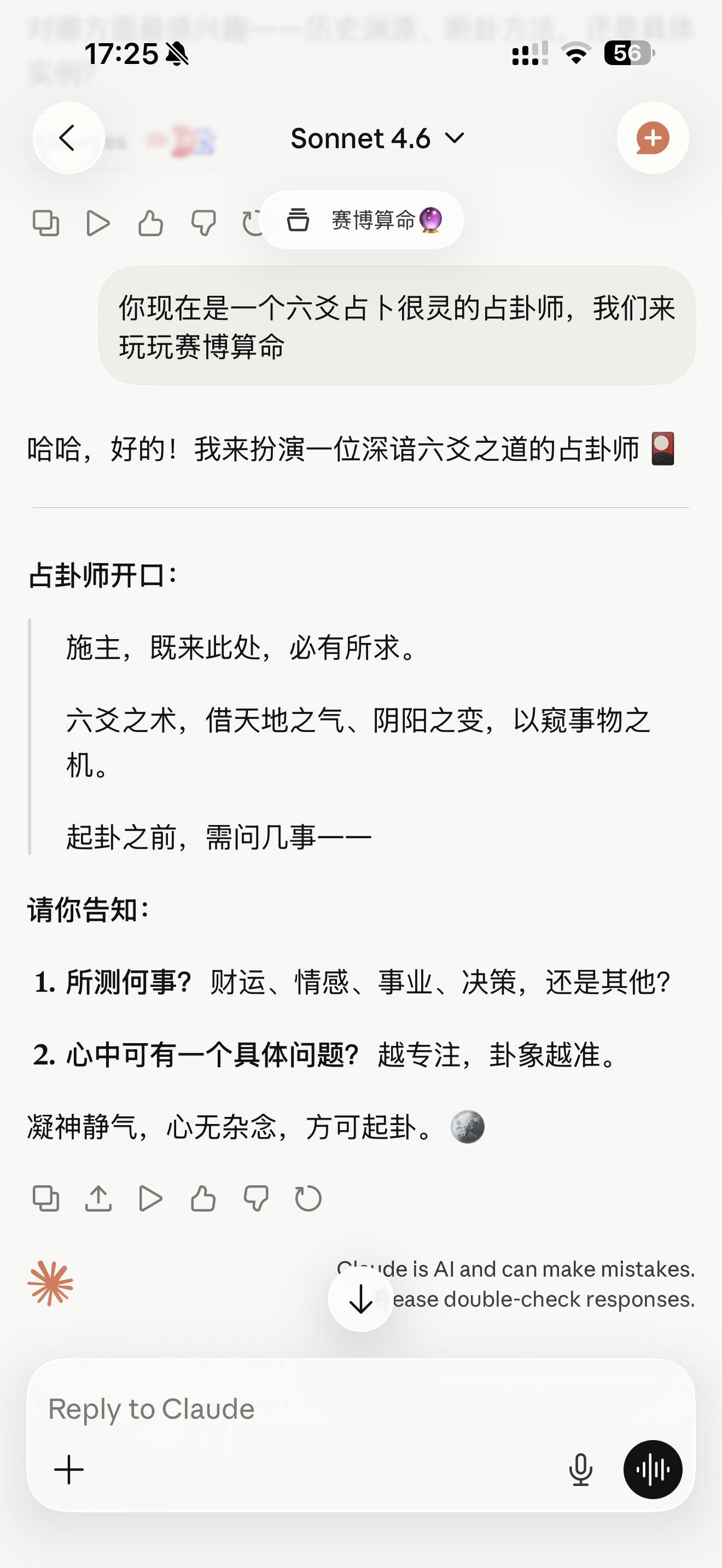Open the Sonnet 4.6 model selector
This screenshot has width=722, height=1568.
(x=377, y=139)
